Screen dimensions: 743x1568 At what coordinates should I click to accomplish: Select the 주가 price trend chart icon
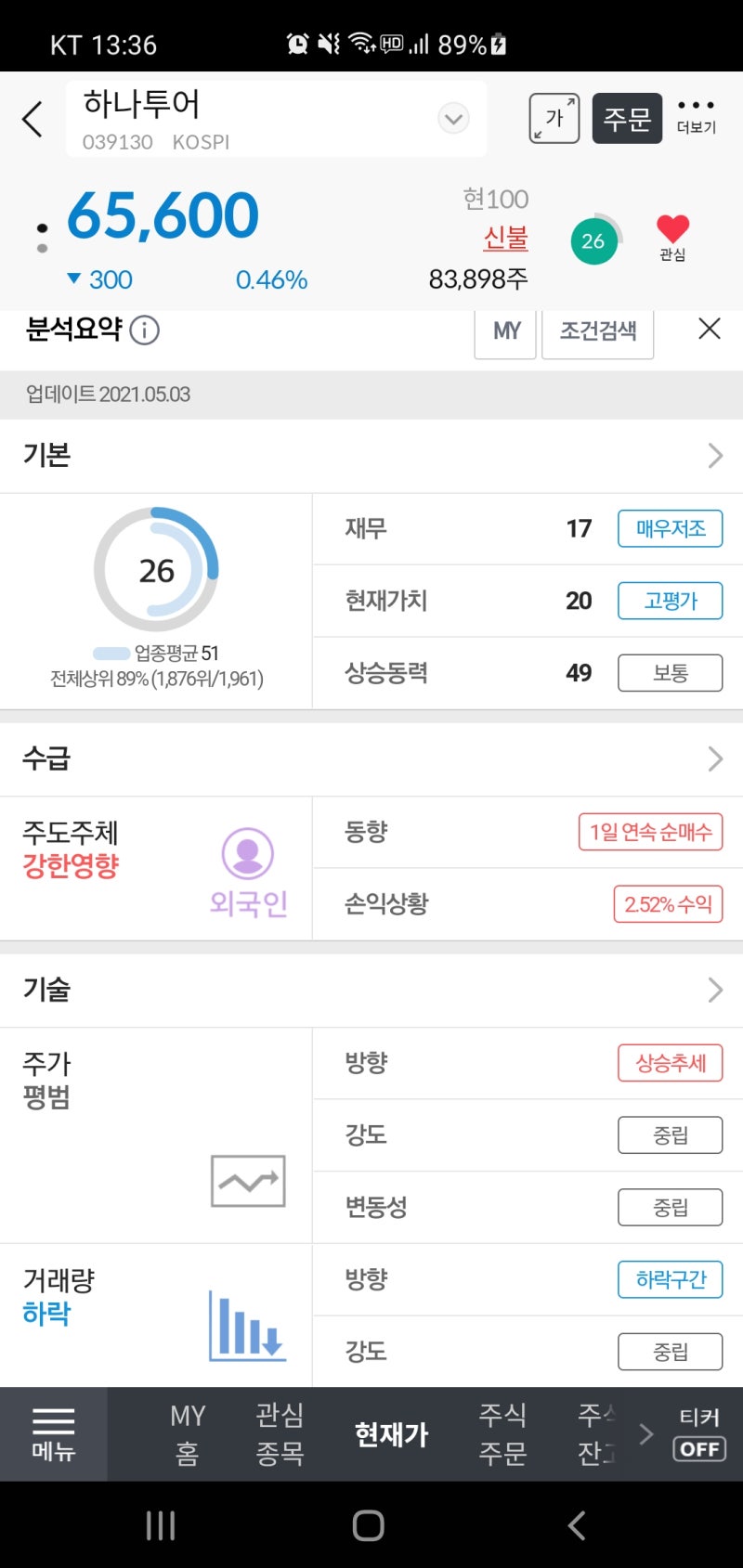pyautogui.click(x=246, y=1181)
